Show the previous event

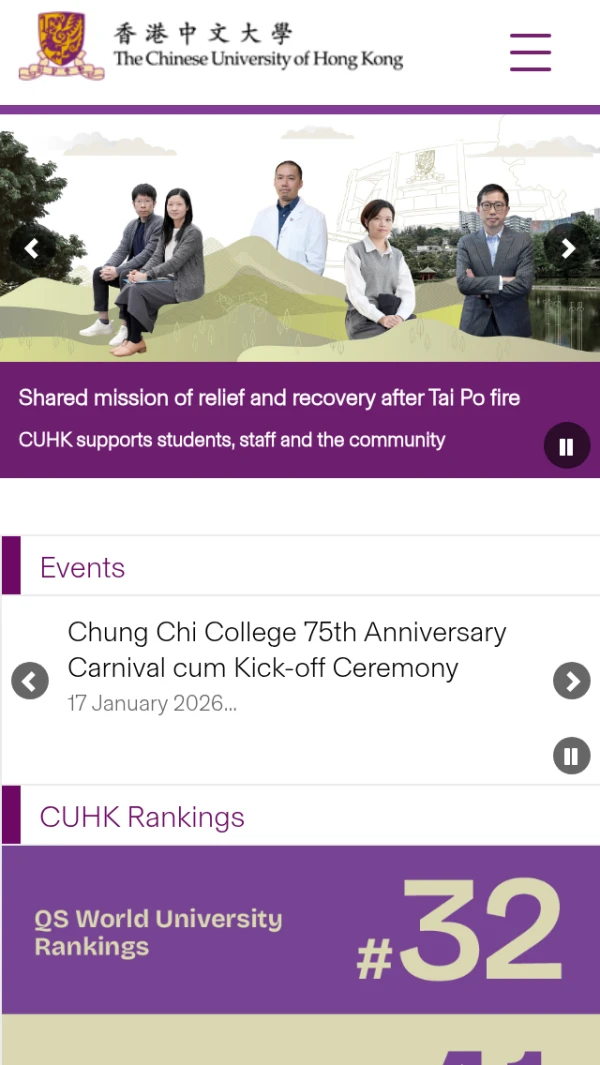[x=30, y=681]
